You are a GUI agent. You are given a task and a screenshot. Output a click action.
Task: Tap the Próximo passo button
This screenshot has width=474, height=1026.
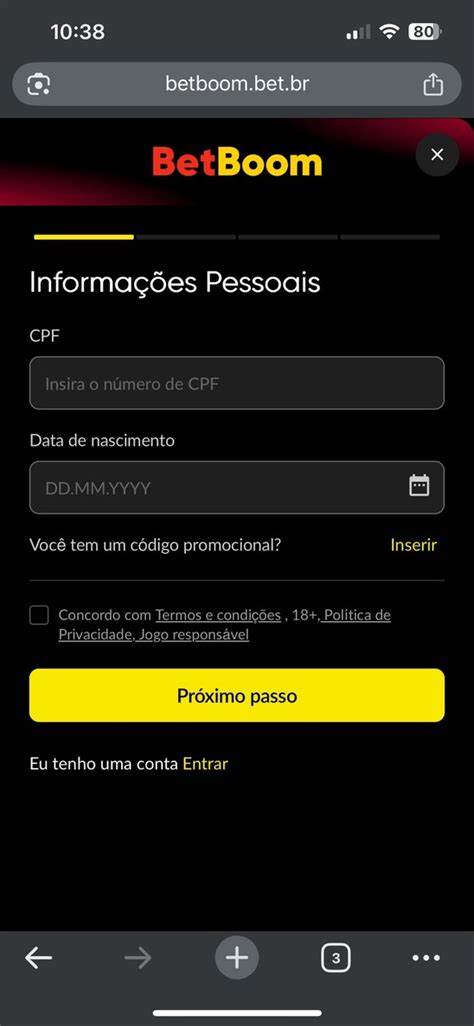237,696
